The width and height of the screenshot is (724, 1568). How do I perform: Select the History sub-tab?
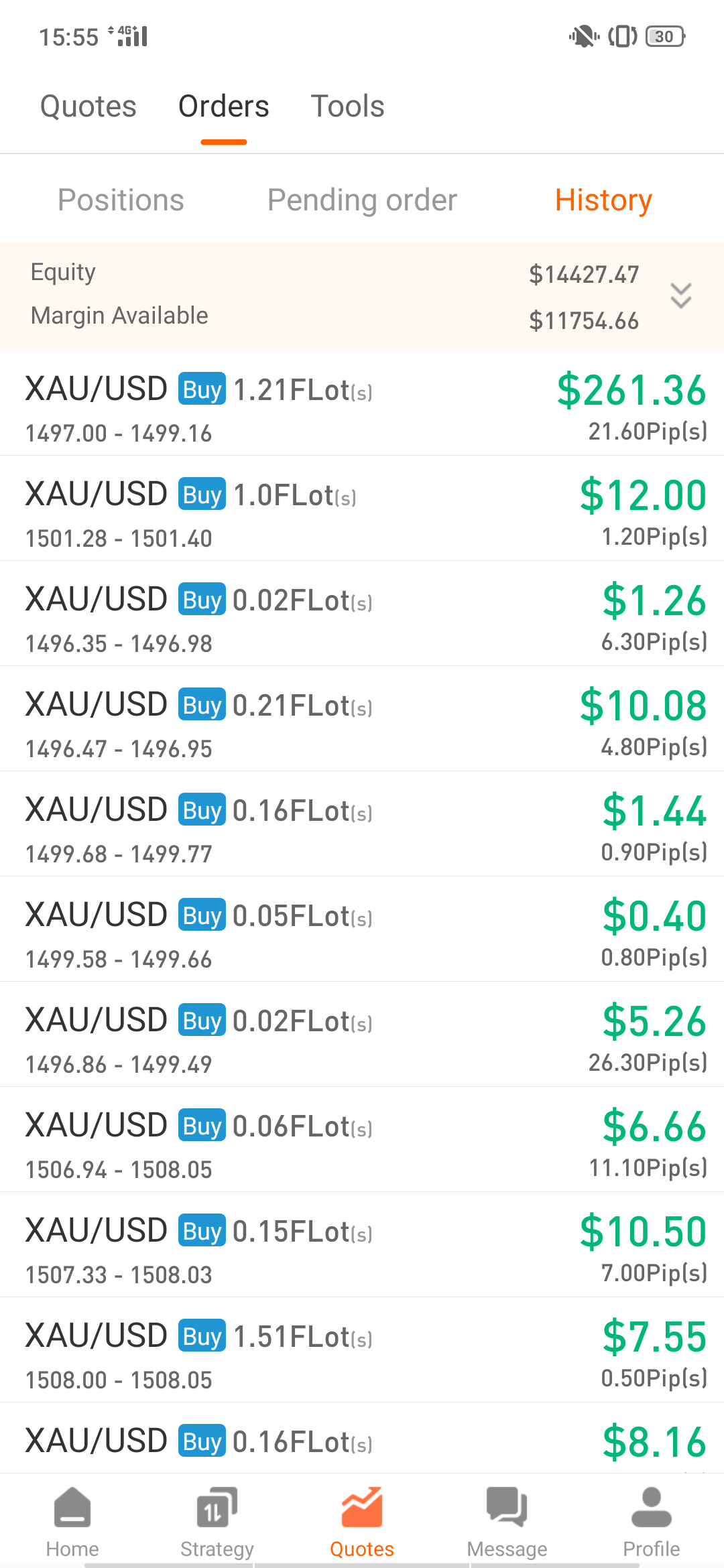point(603,200)
